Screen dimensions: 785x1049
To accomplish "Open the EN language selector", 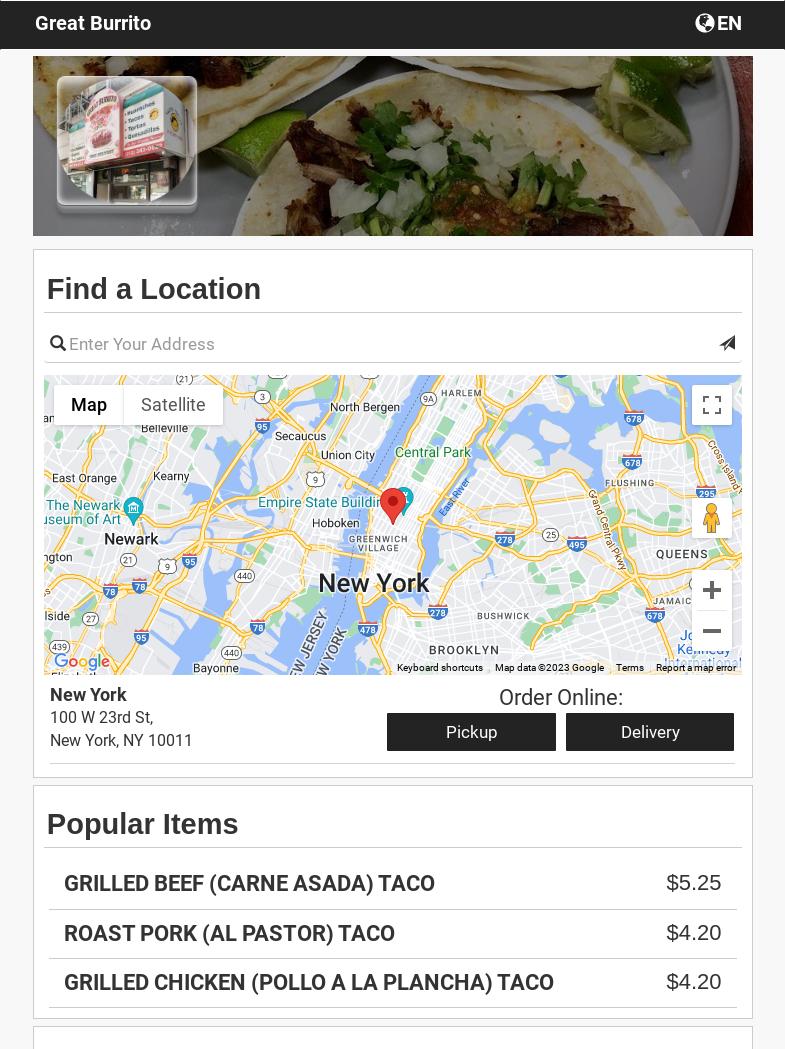I will pos(718,23).
